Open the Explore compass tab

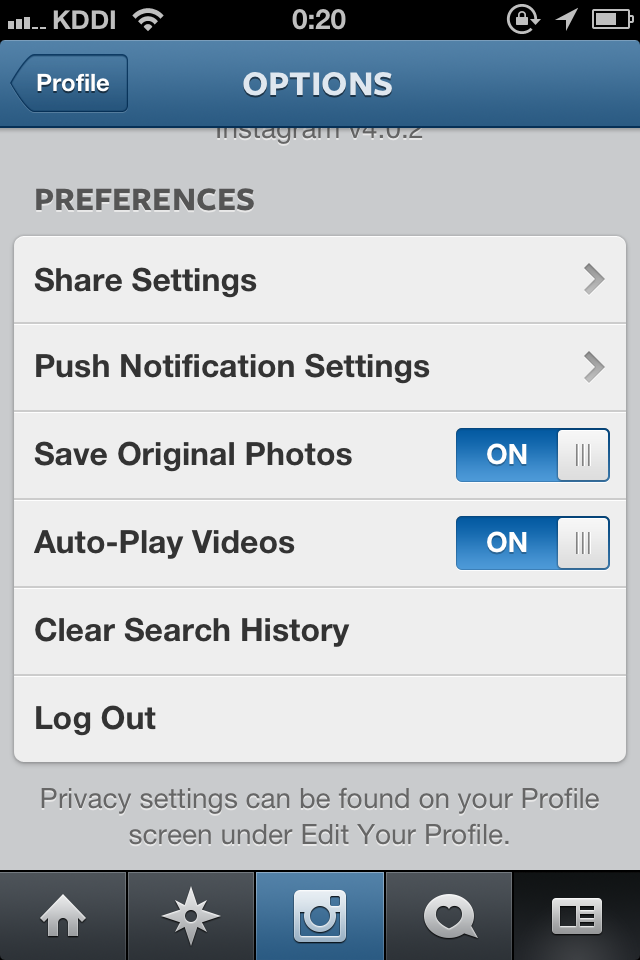click(x=191, y=916)
